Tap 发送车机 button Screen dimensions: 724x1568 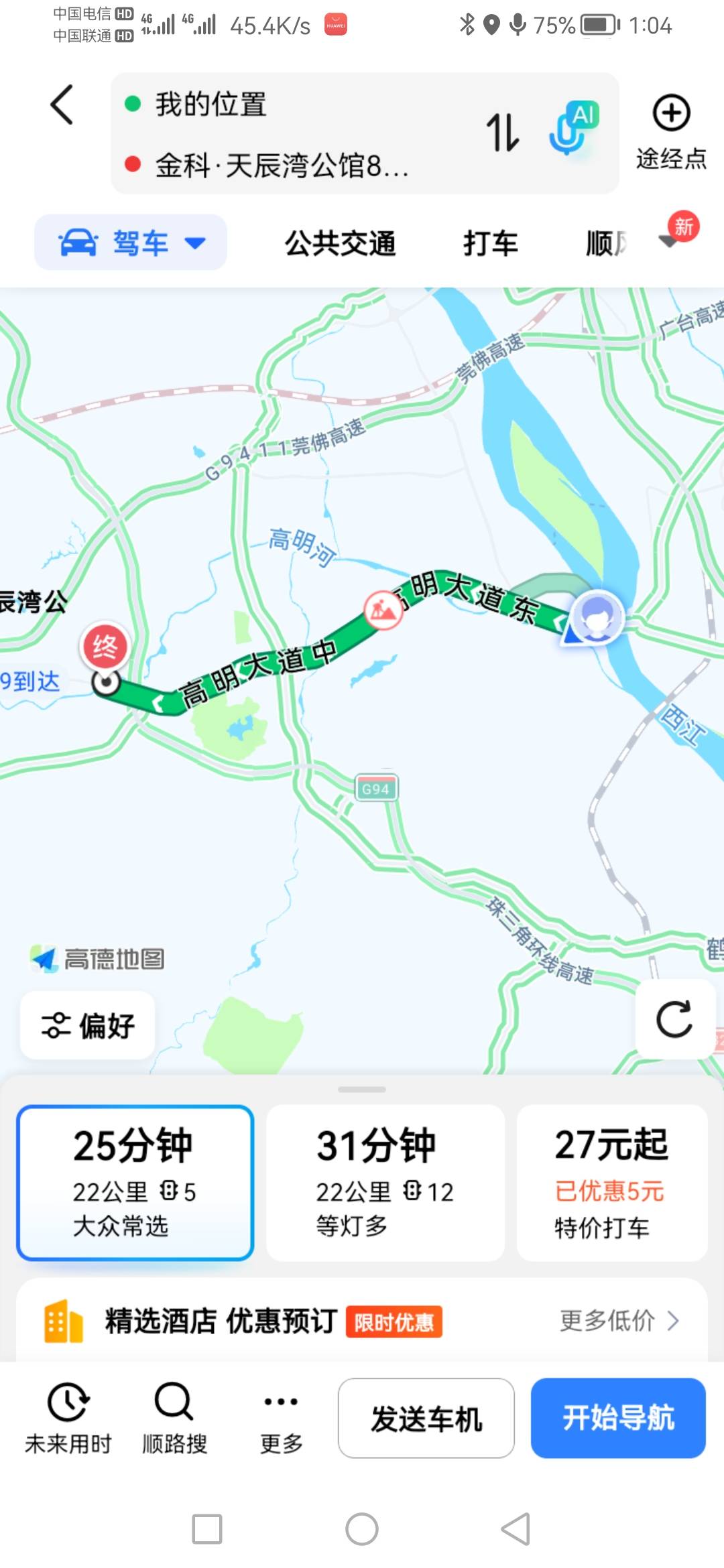[426, 1418]
